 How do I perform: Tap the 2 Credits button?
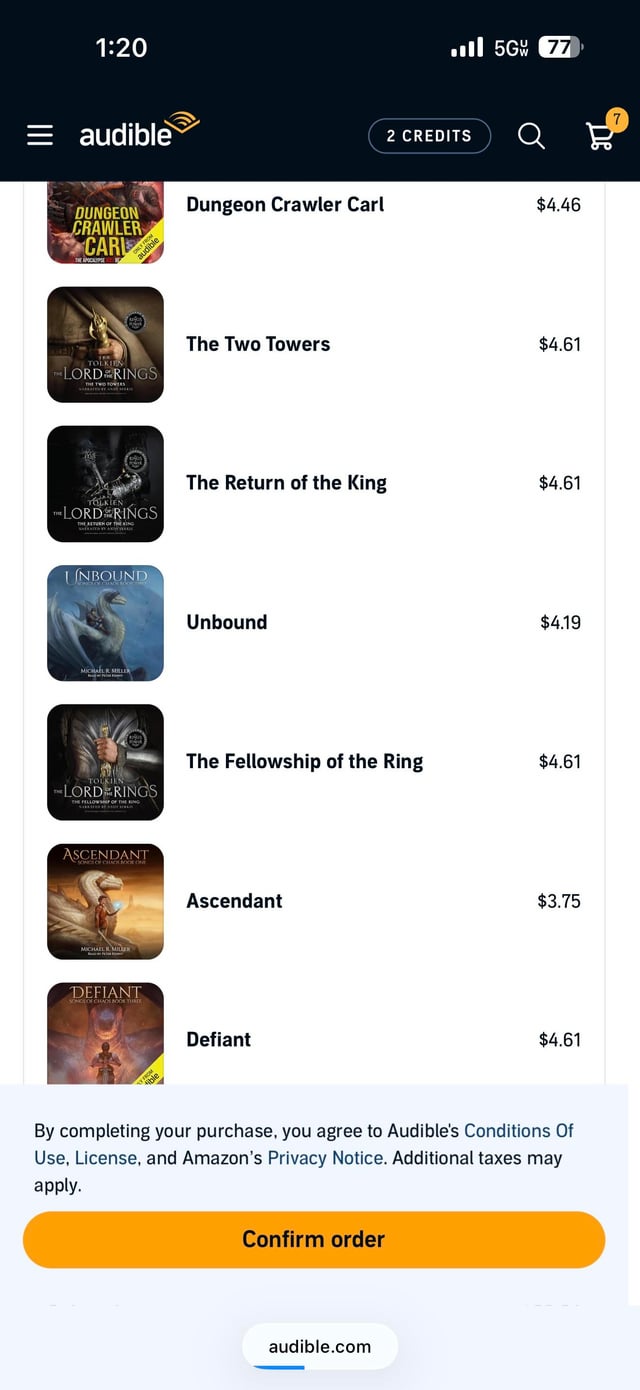tap(429, 136)
